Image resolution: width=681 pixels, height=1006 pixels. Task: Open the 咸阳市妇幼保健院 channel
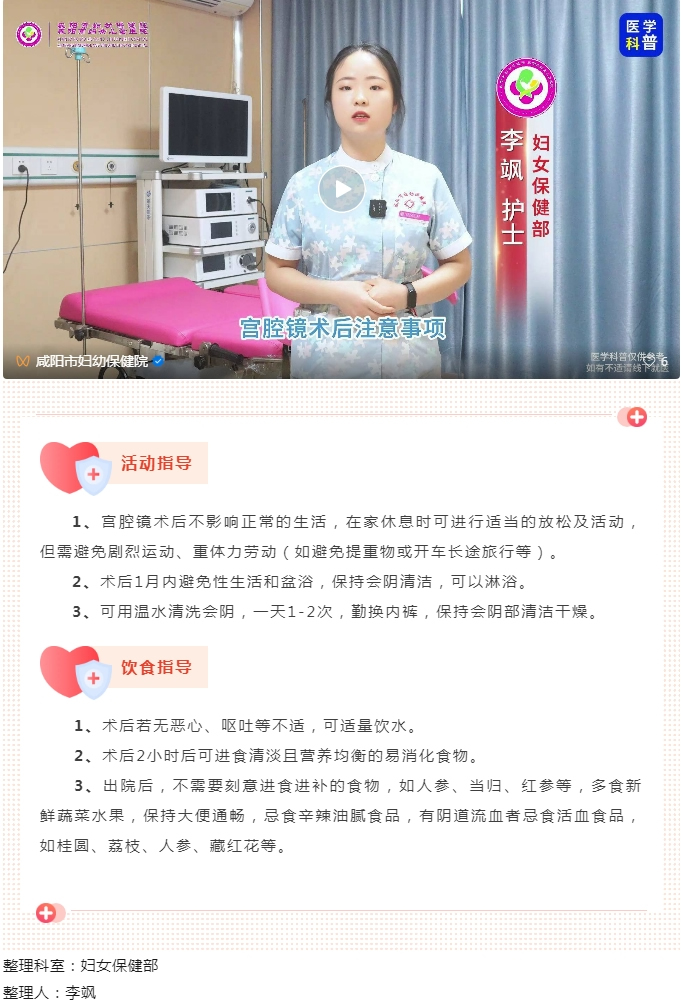91,361
